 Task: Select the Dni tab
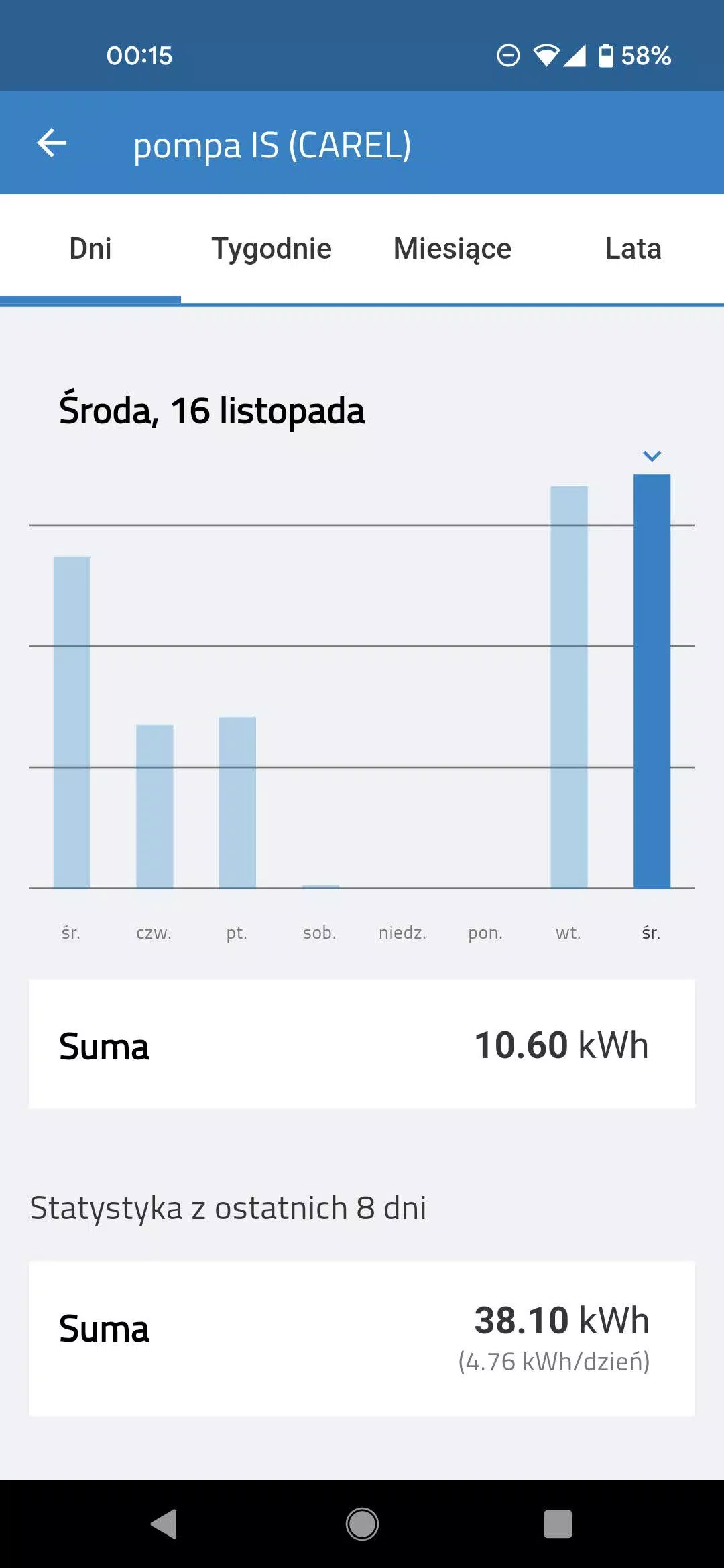90,249
